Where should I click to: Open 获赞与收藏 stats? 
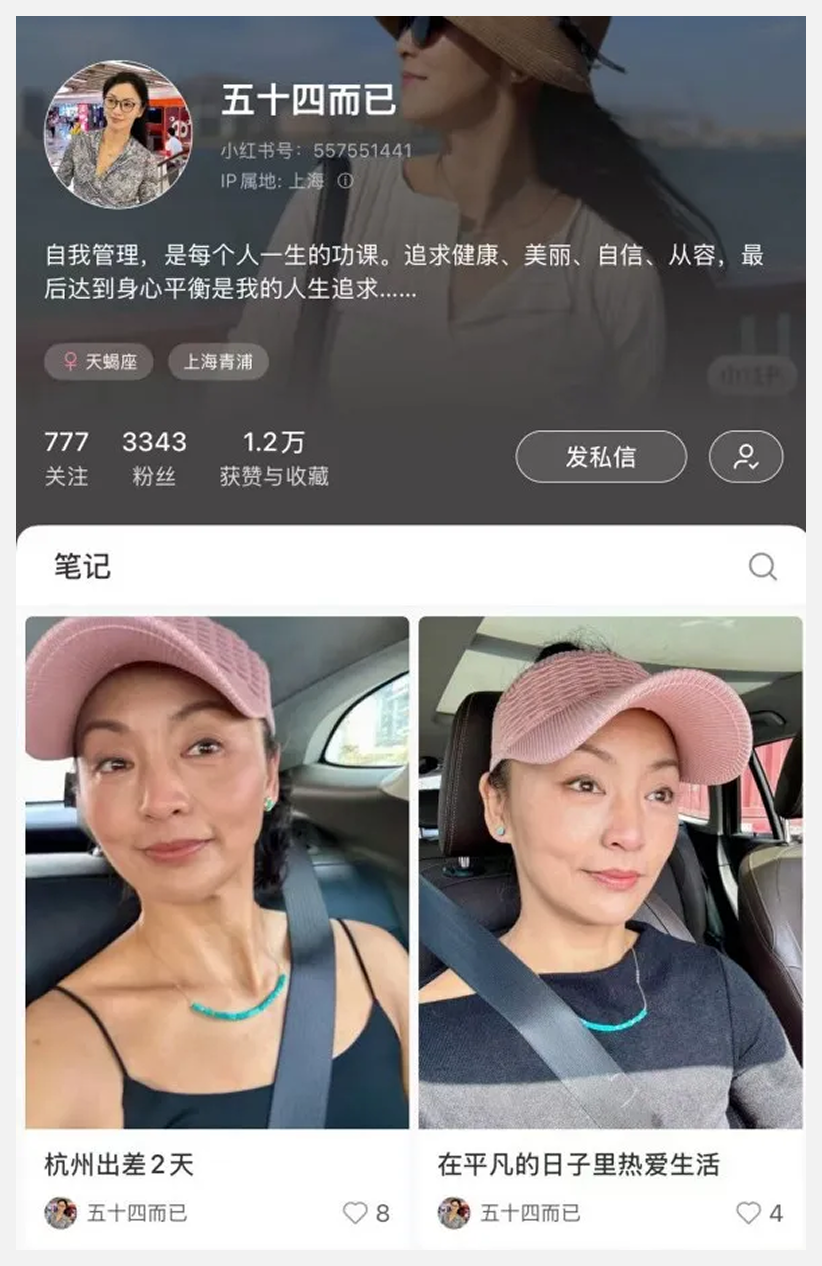[274, 458]
